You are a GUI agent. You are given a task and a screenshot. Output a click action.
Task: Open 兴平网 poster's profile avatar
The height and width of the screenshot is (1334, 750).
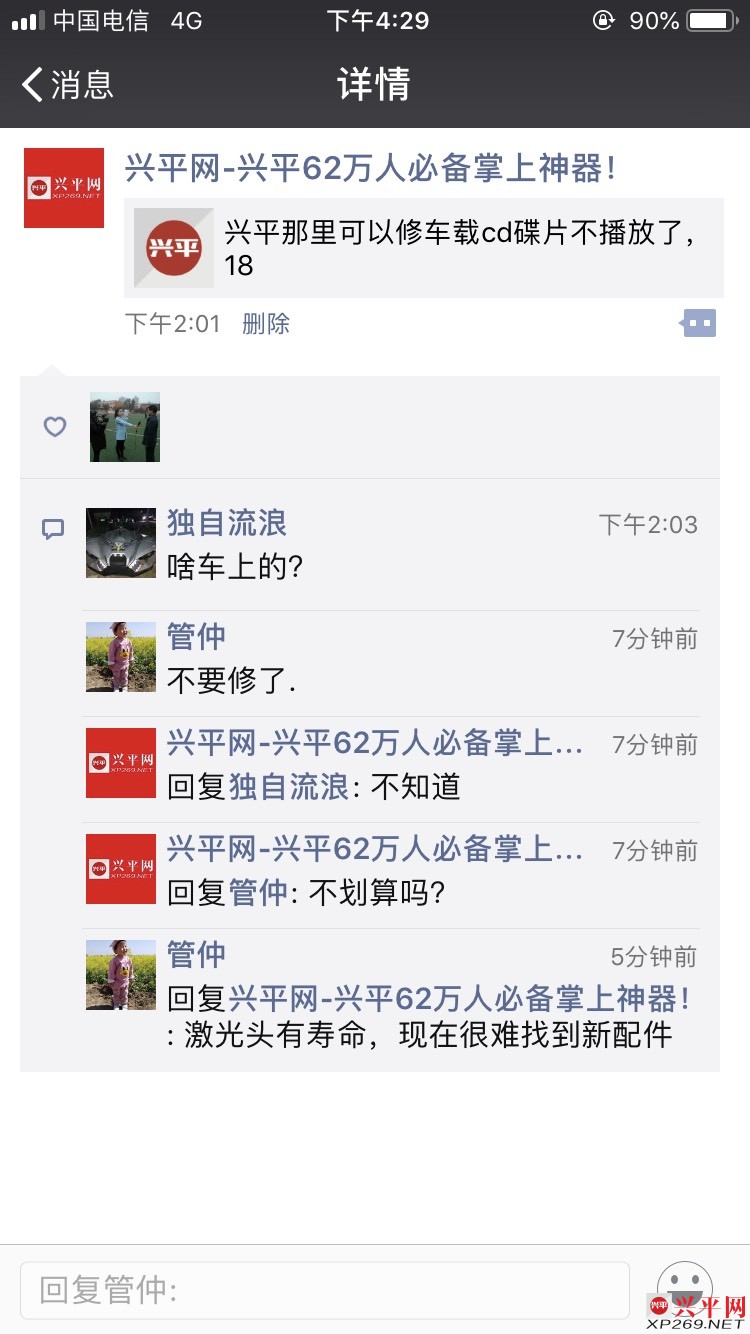pos(64,188)
